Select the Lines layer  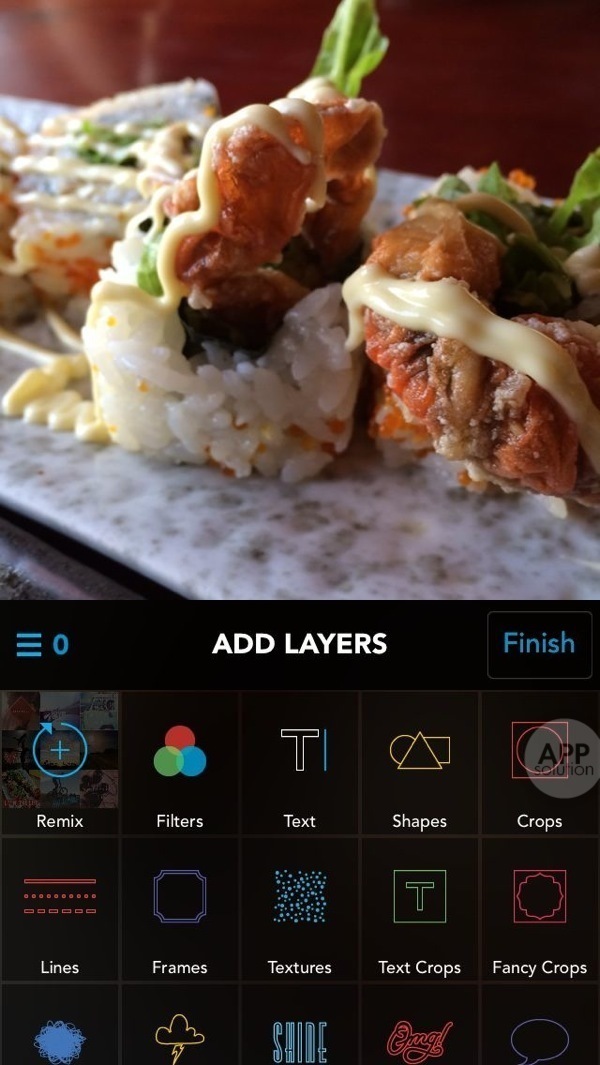[60, 909]
